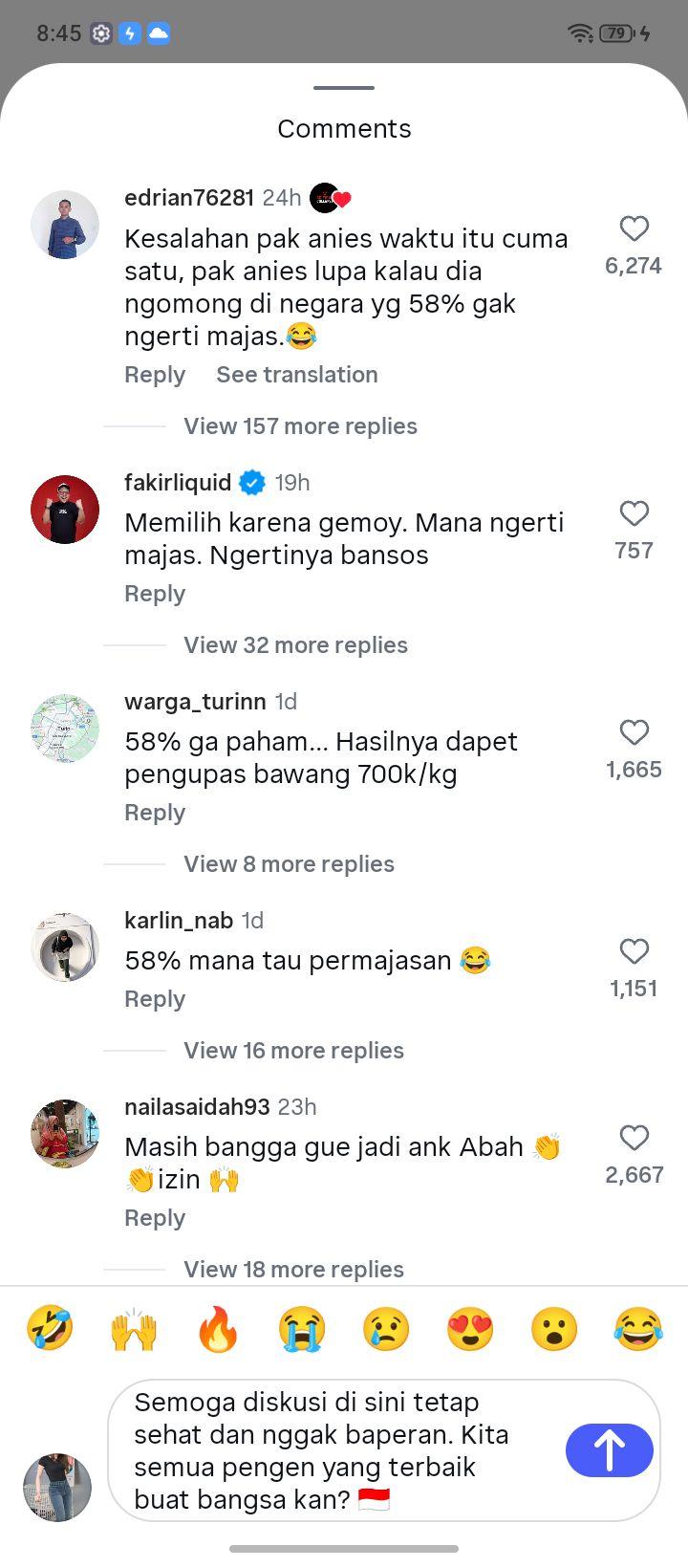View 8 more replies
Screen dimensions: 688x1568
pos(289,864)
